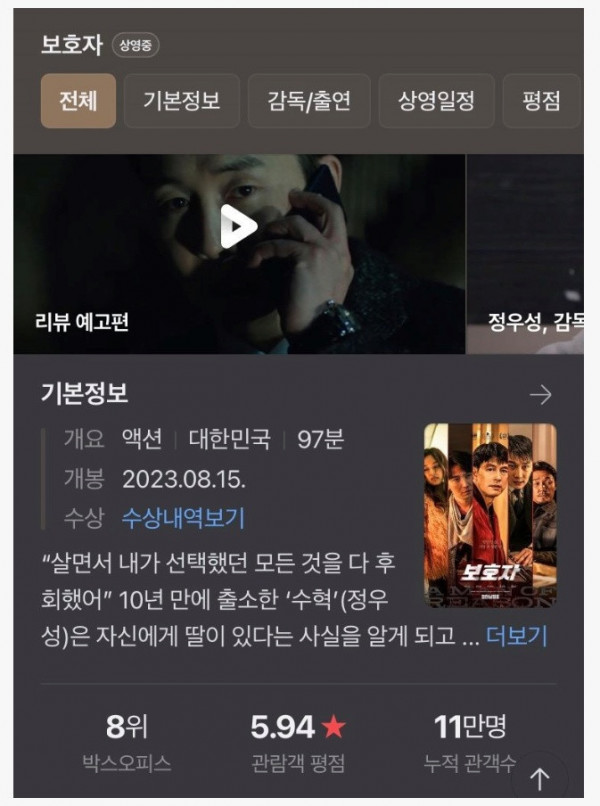Open 기본정보 details arrow
Image resolution: width=600 pixels, height=806 pixels.
pyautogui.click(x=540, y=395)
